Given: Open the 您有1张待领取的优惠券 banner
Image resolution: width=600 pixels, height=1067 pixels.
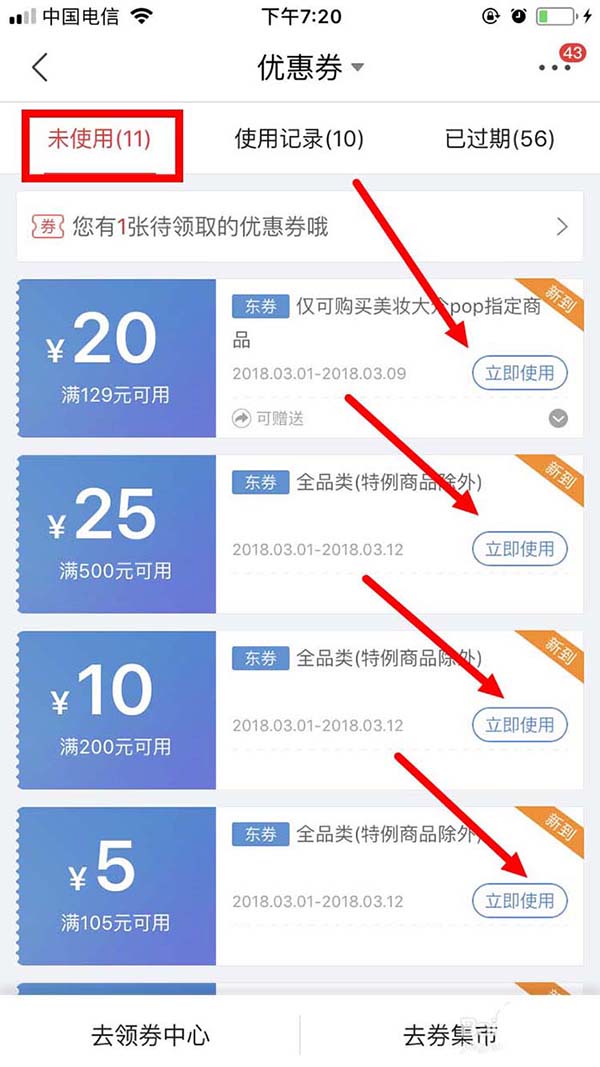Looking at the screenshot, I should pyautogui.click(x=299, y=227).
